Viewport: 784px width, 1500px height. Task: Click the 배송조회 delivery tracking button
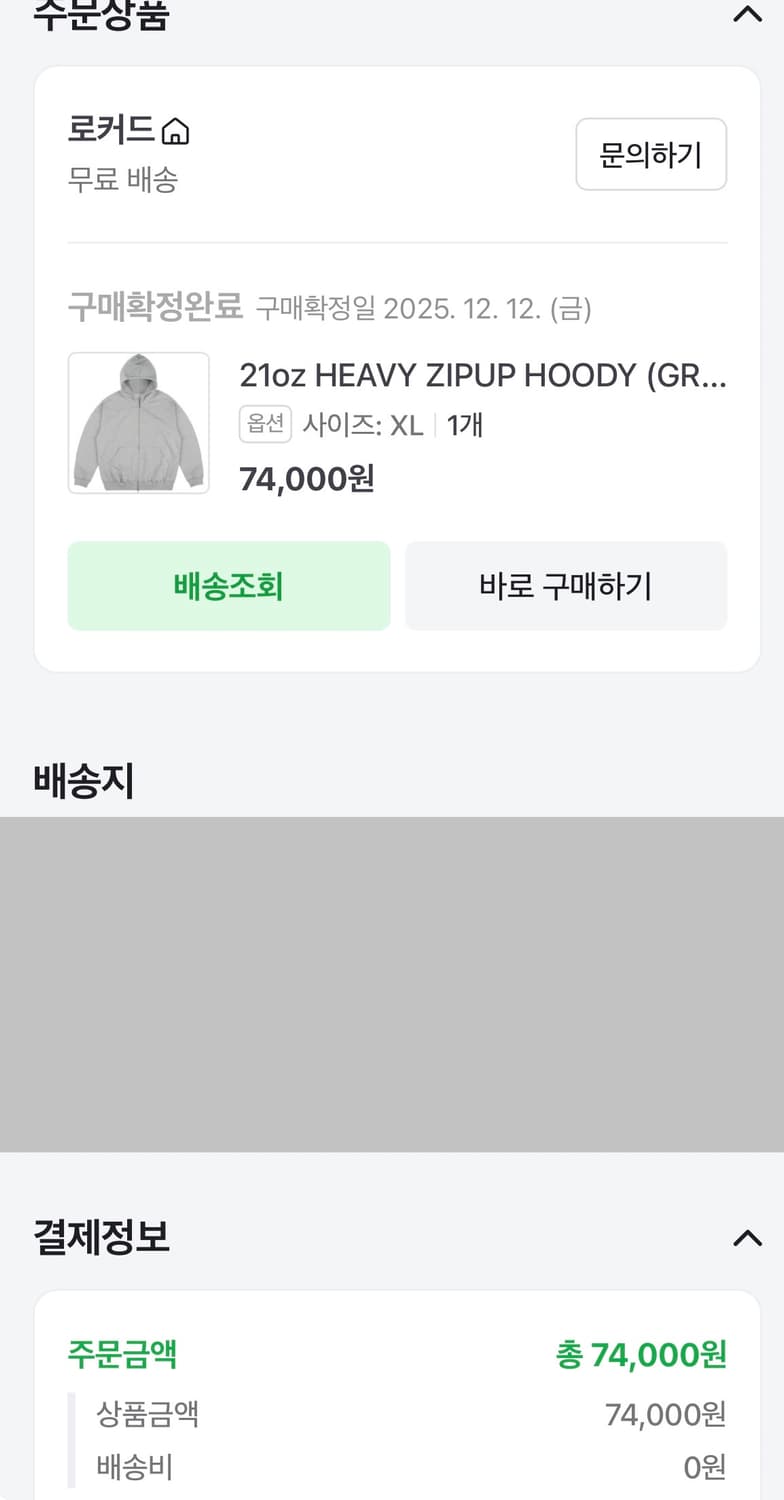228,586
